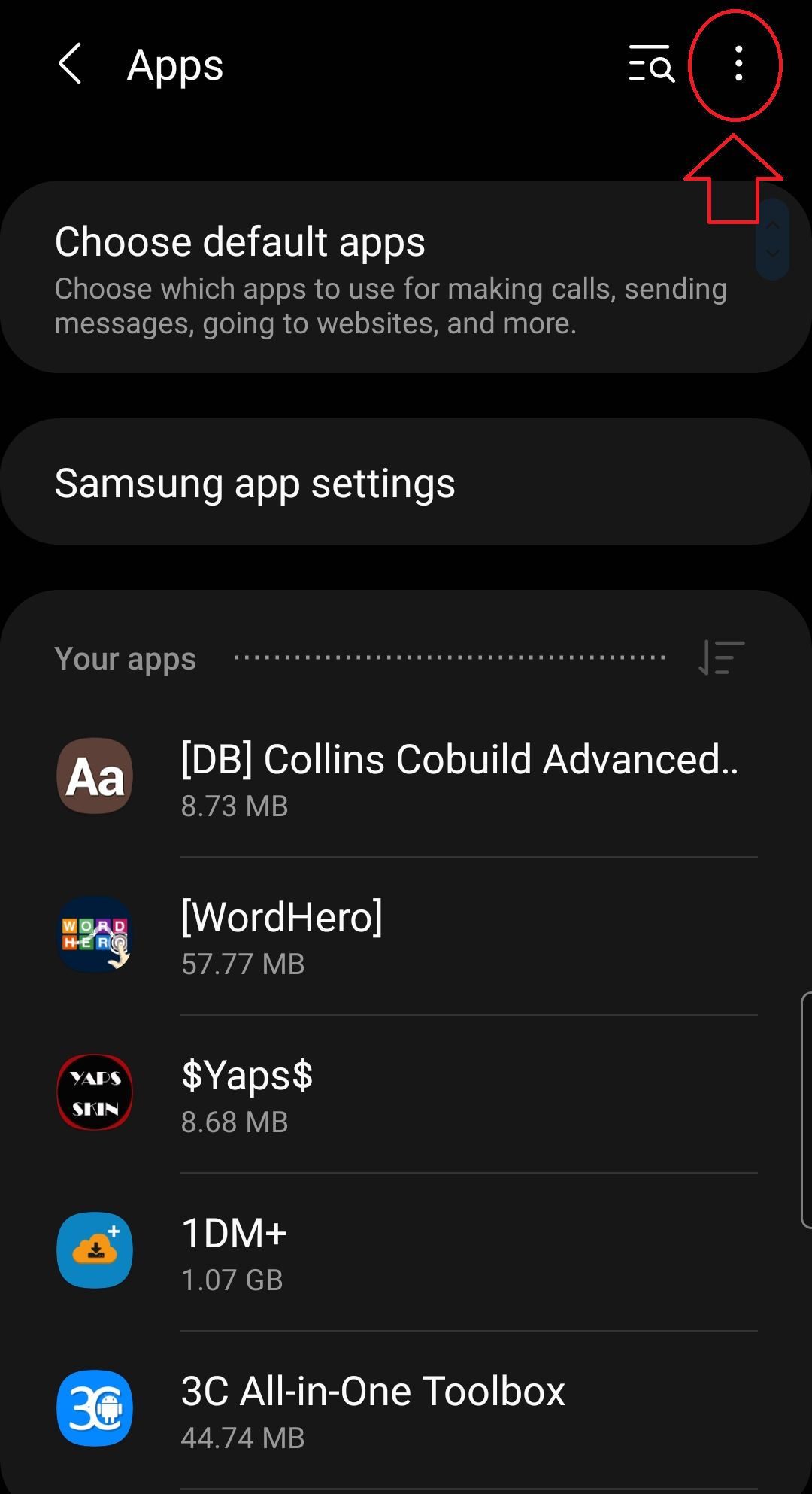
Task: Select the $Yaps$ app
Action: tap(406, 1094)
